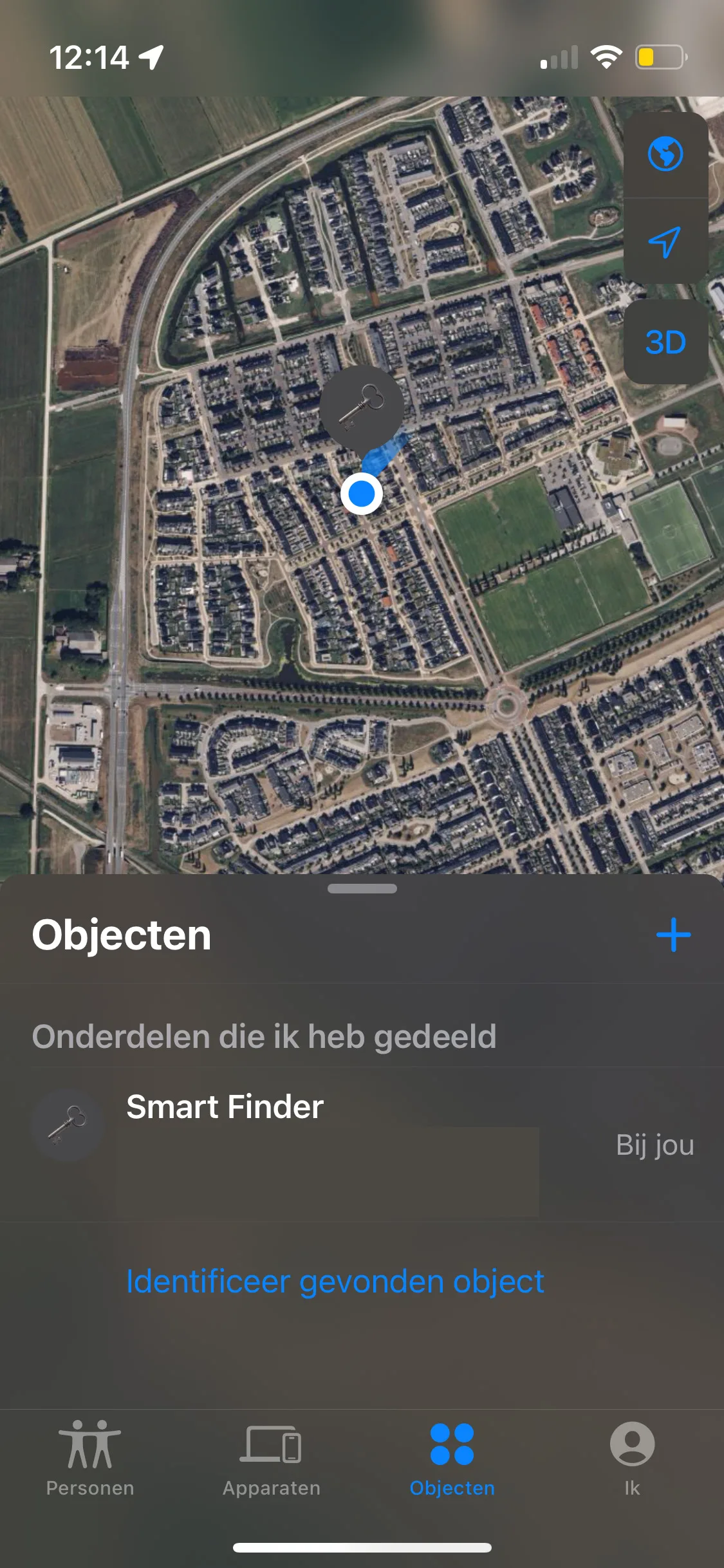Select the Objecten tab

[x=452, y=1459]
